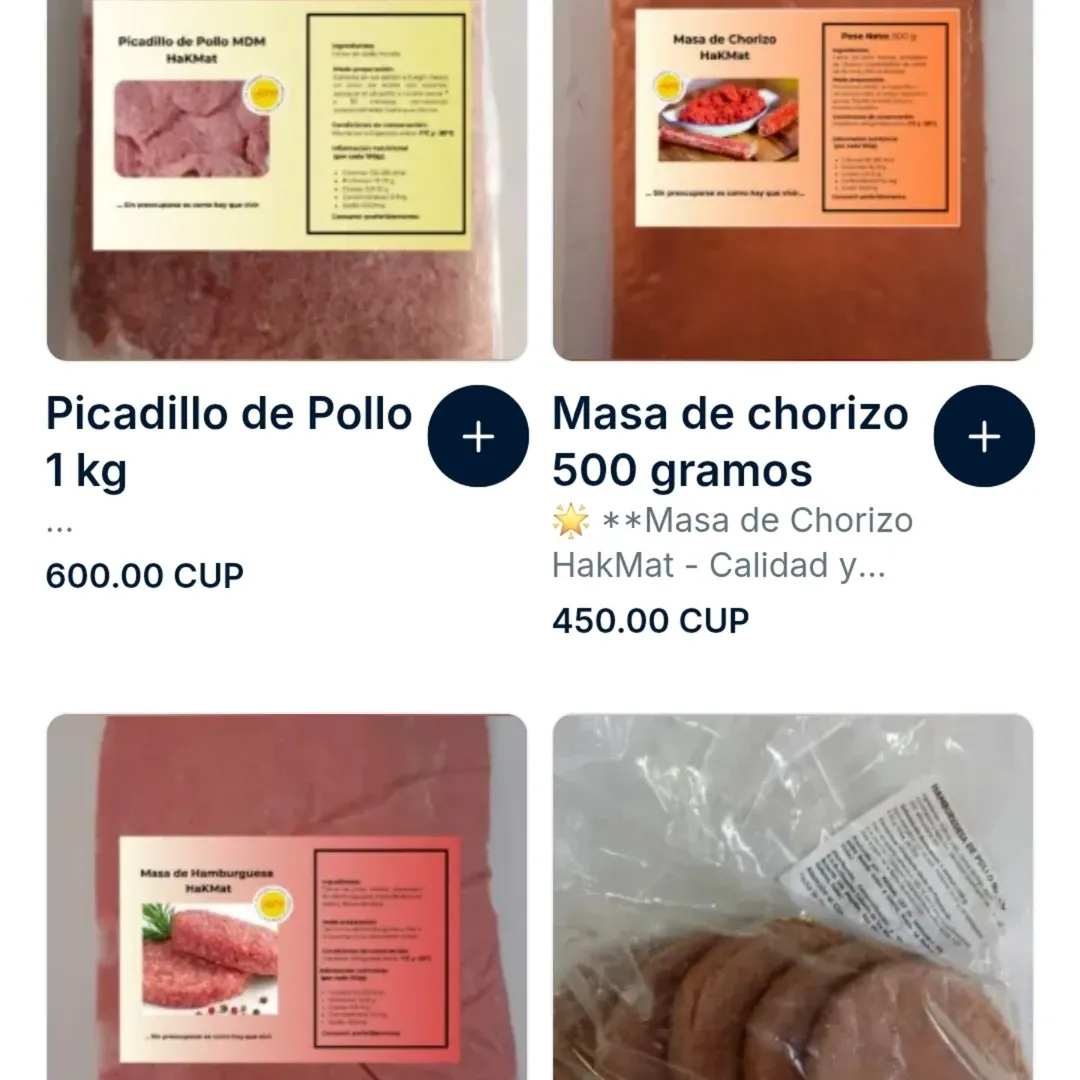Screen dimensions: 1080x1080
Task: Open the Masa de chorizo product image
Action: [793, 180]
